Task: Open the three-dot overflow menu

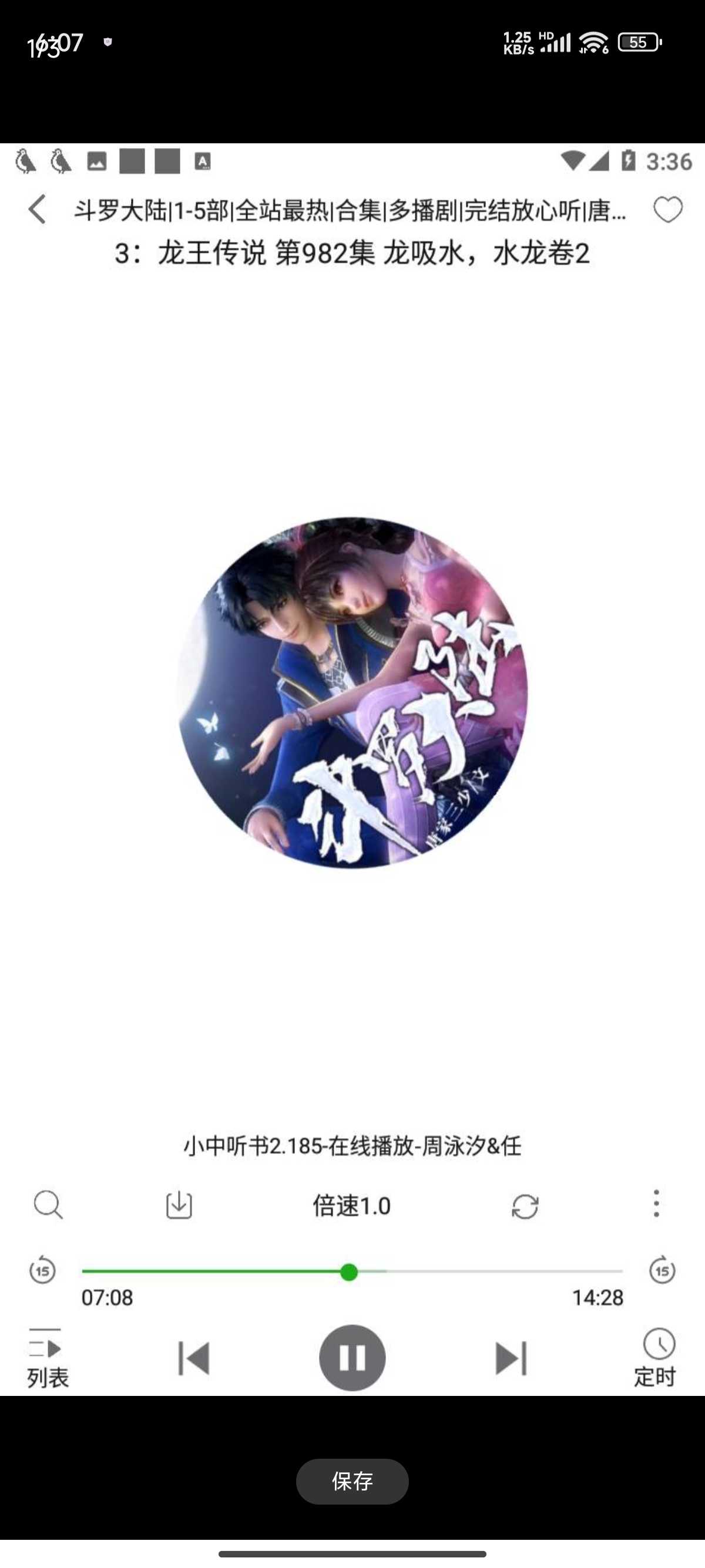Action: pyautogui.click(x=656, y=1204)
